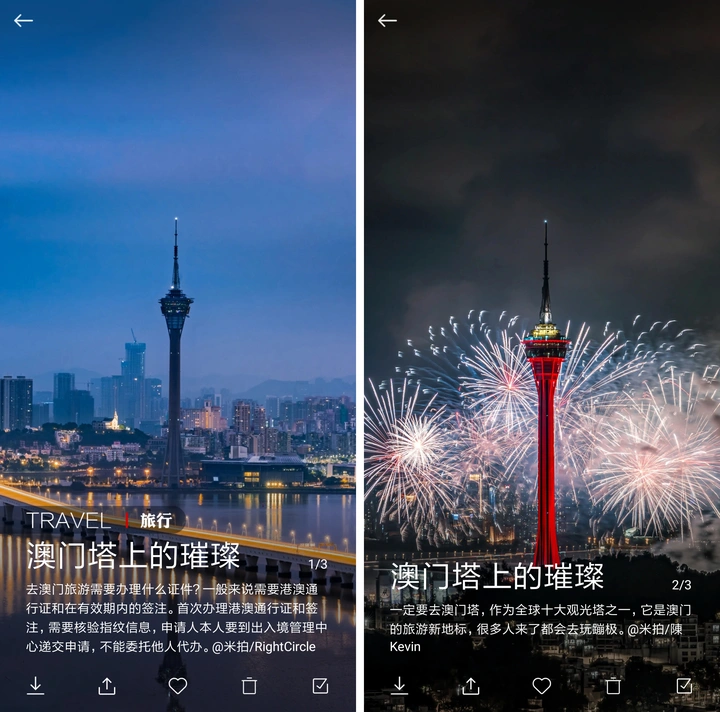Image resolution: width=720 pixels, height=712 pixels.
Task: Share the 2/3 fireworks tower wallpaper
Action: 470,686
